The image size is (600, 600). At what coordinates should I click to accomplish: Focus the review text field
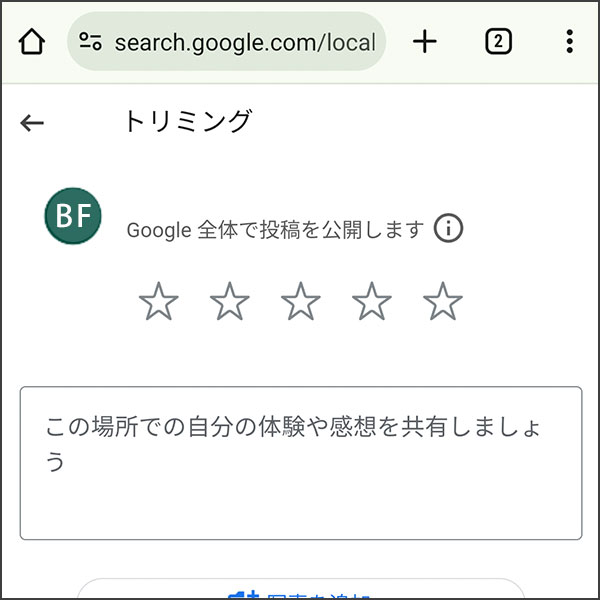(301, 463)
